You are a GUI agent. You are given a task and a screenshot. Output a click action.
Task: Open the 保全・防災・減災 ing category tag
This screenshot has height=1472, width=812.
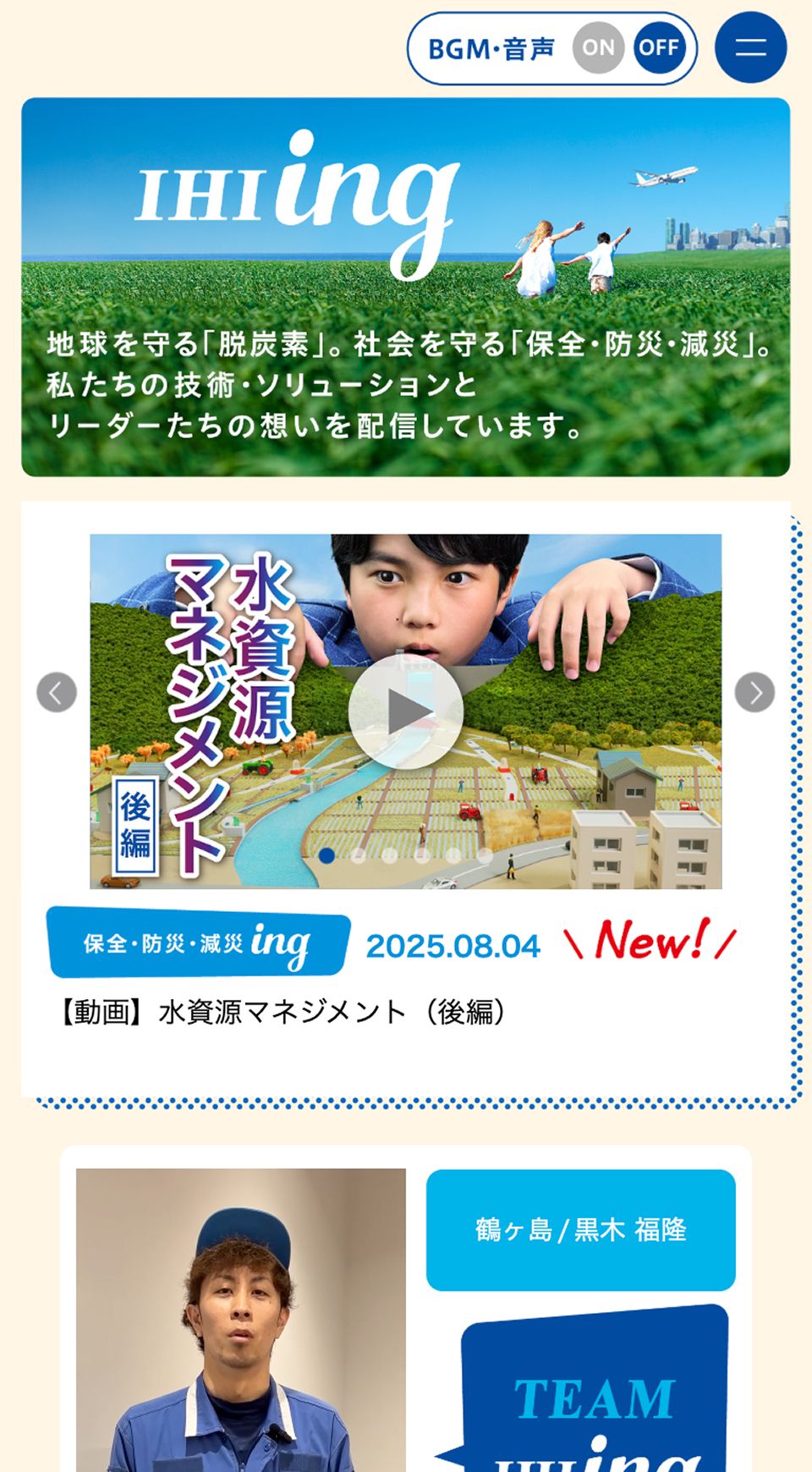click(197, 942)
